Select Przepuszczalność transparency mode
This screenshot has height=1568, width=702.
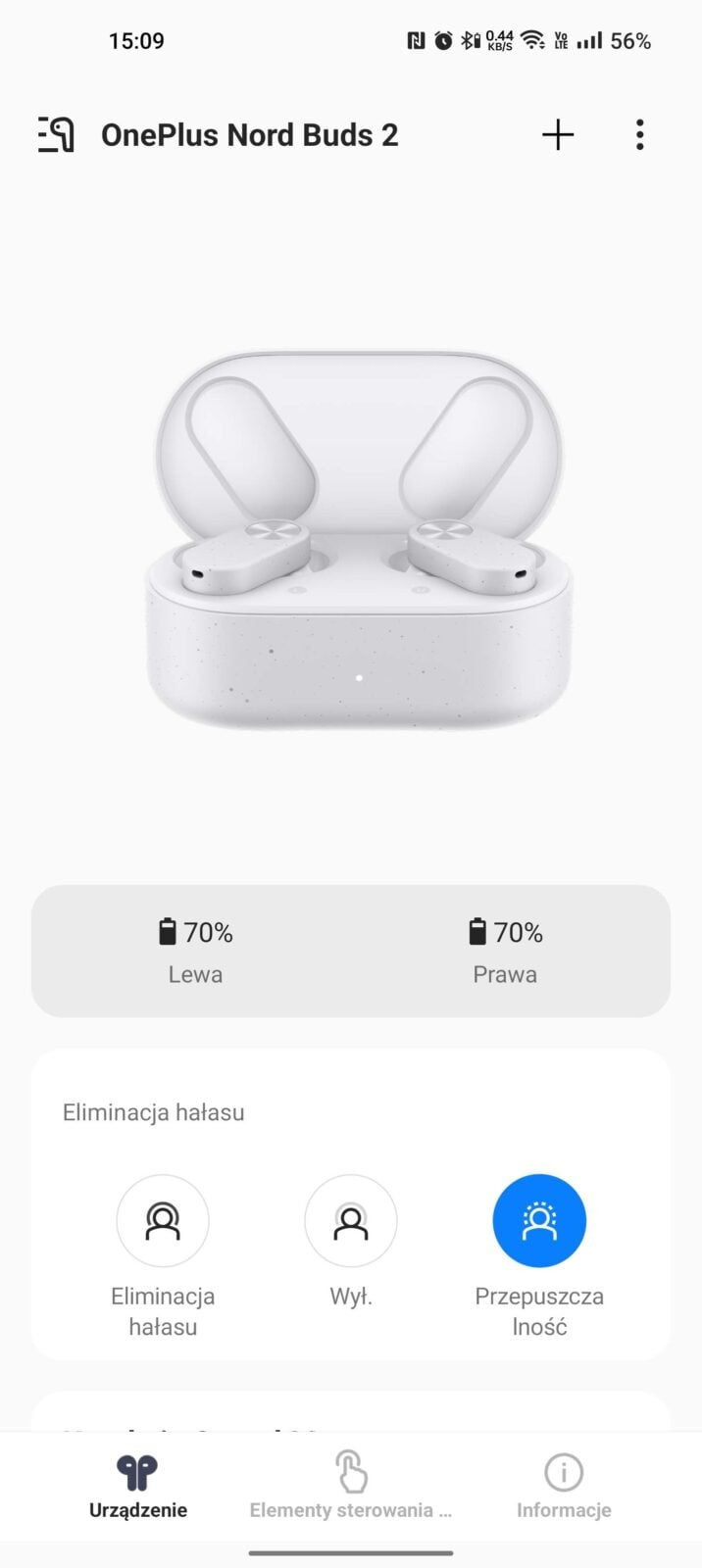539,1221
